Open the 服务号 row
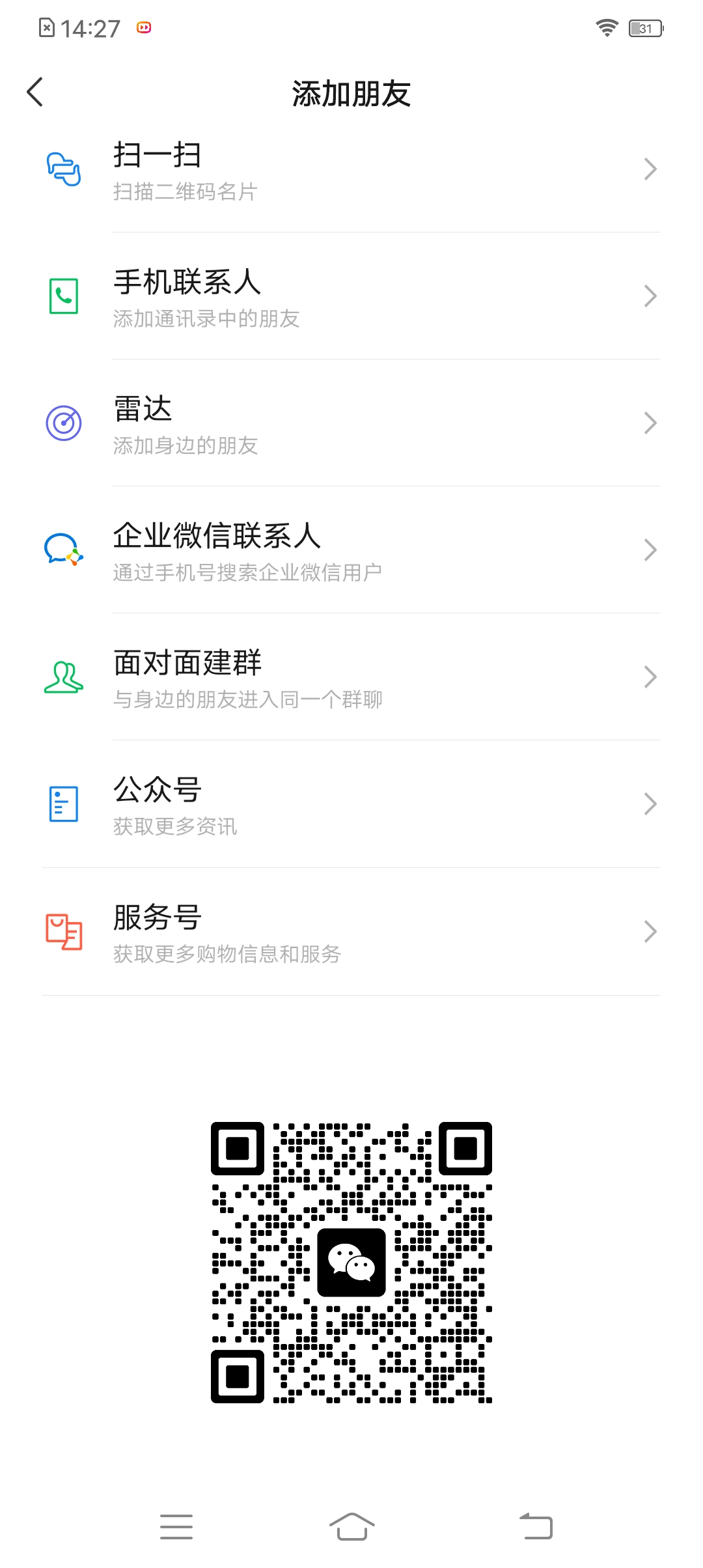Viewport: 703px width, 1568px height. [351, 932]
